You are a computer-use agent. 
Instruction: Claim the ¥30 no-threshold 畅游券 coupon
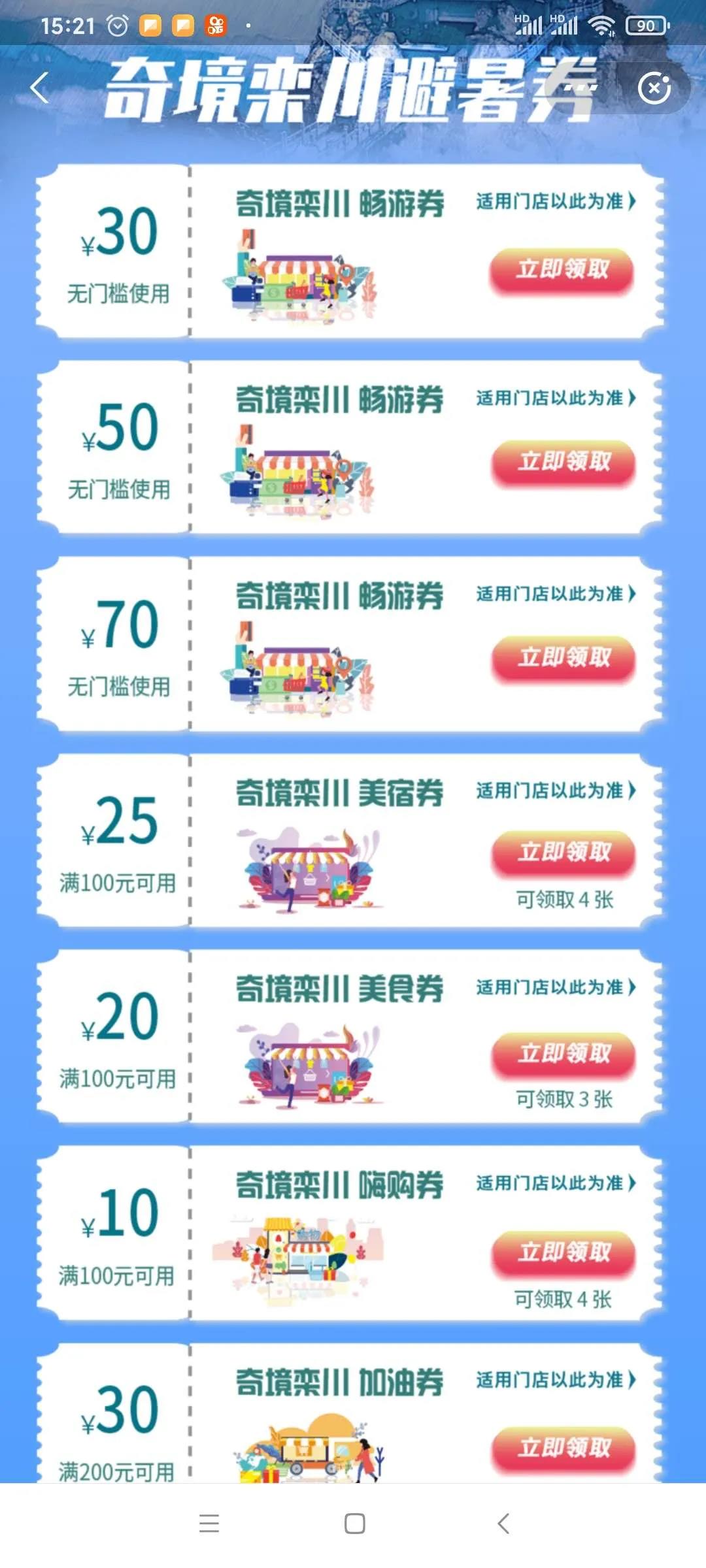coord(562,269)
